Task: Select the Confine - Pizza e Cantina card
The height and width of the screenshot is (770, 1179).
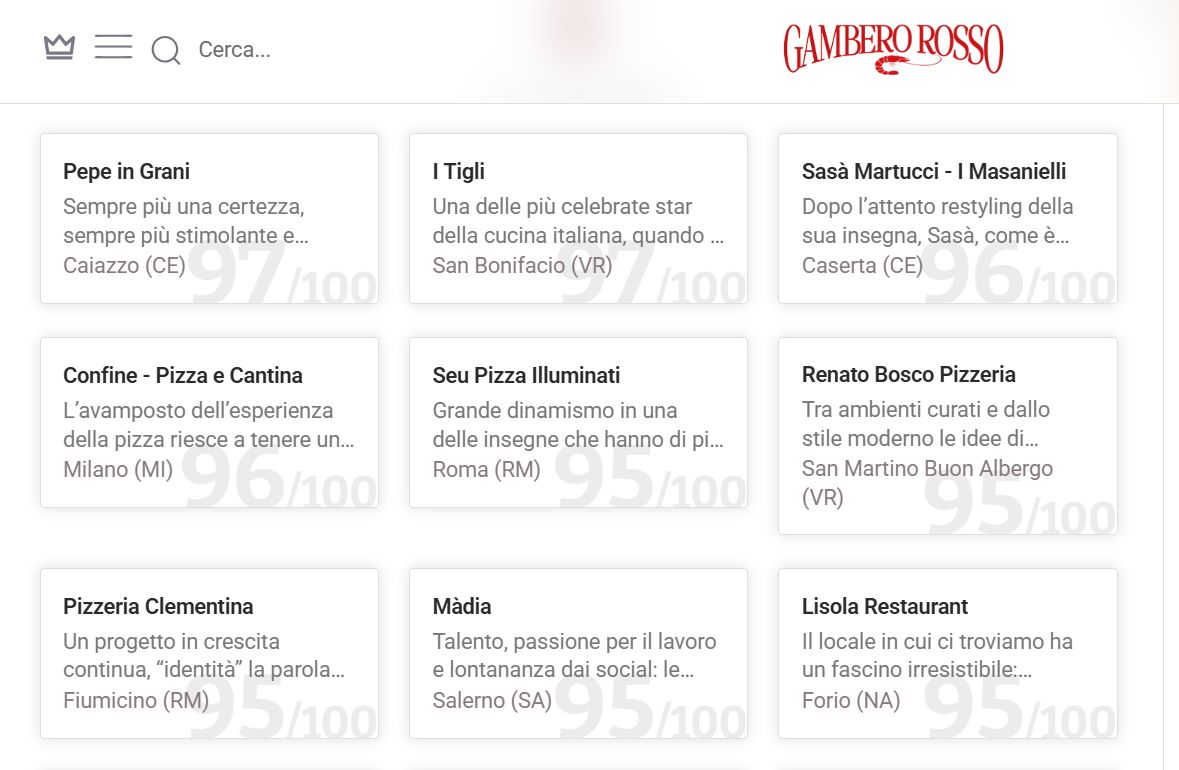Action: click(209, 422)
